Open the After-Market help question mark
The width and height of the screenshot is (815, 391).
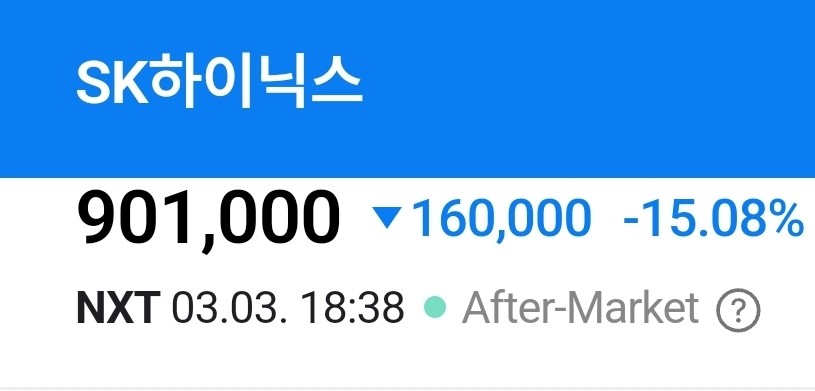coord(738,310)
